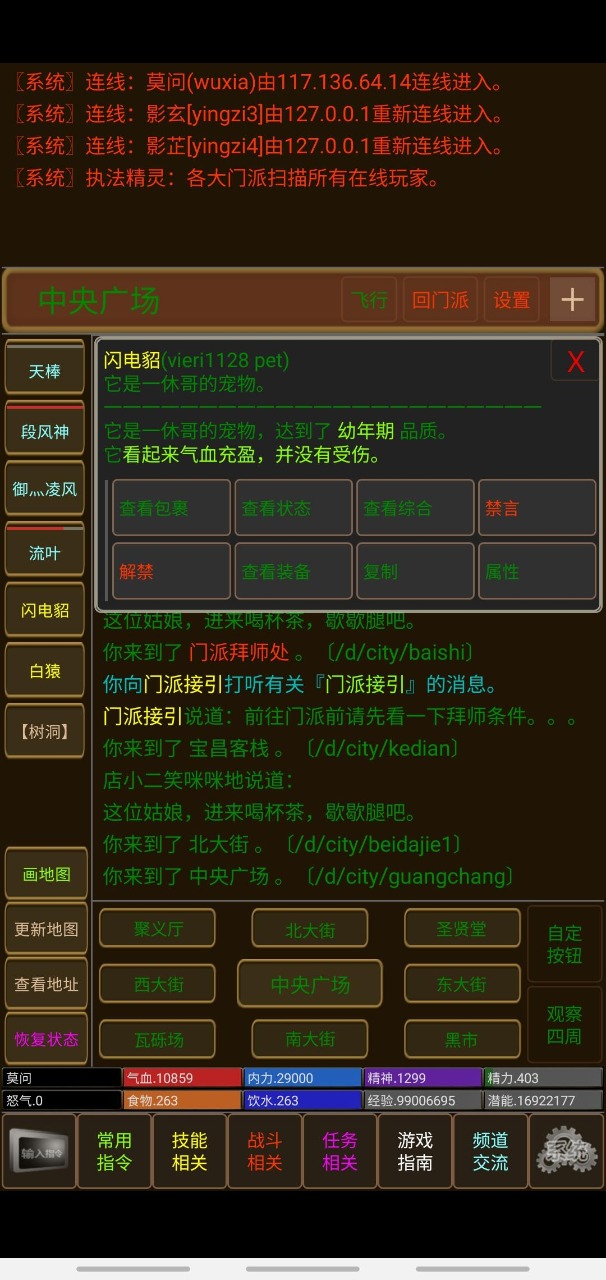Screen dimensions: 606x1280
Task: Open 查看状态 for the pet
Action: [x=293, y=508]
